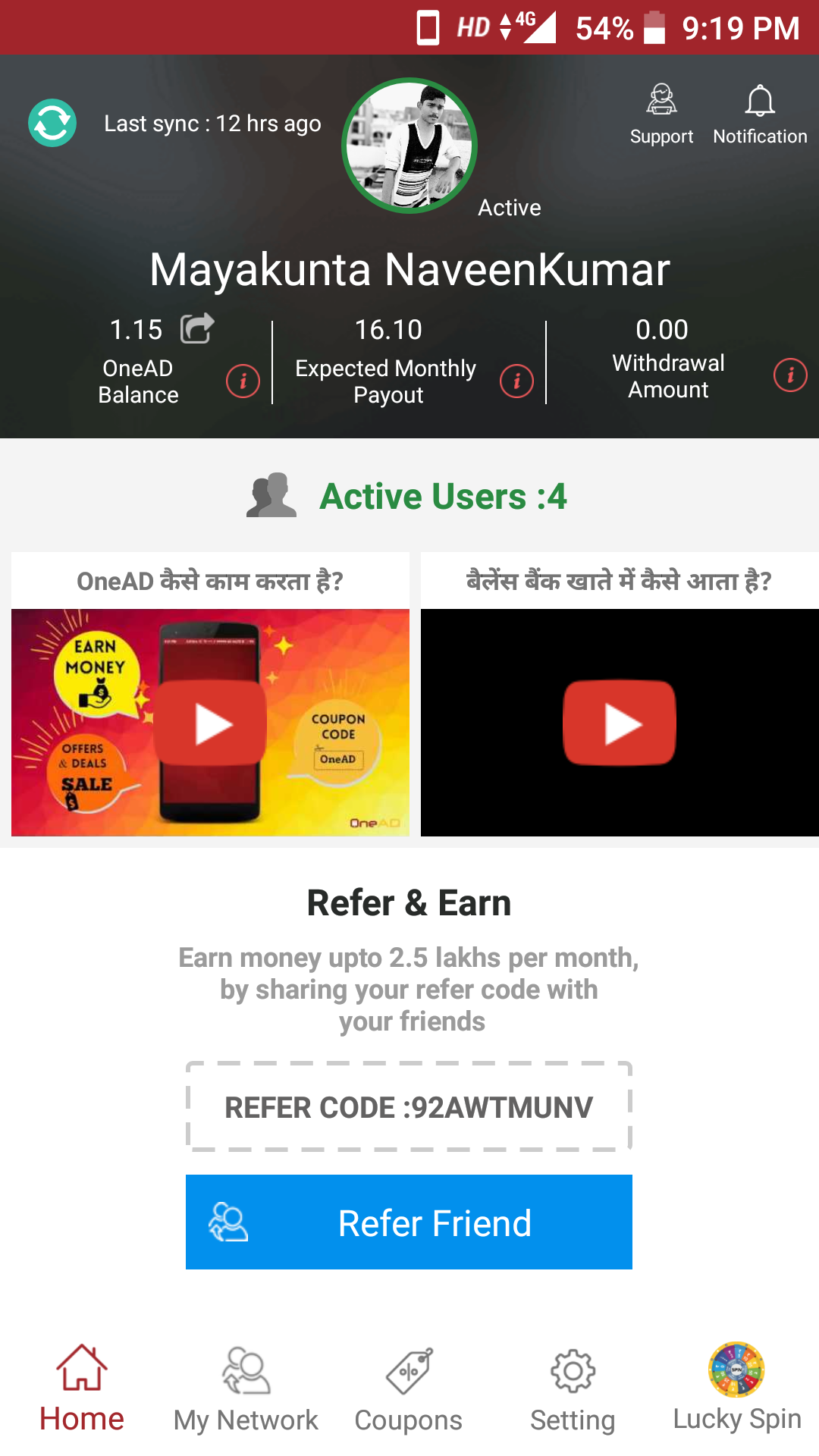This screenshot has height=1456, width=819.
Task: Tap the green sync refresh icon
Action: click(52, 123)
